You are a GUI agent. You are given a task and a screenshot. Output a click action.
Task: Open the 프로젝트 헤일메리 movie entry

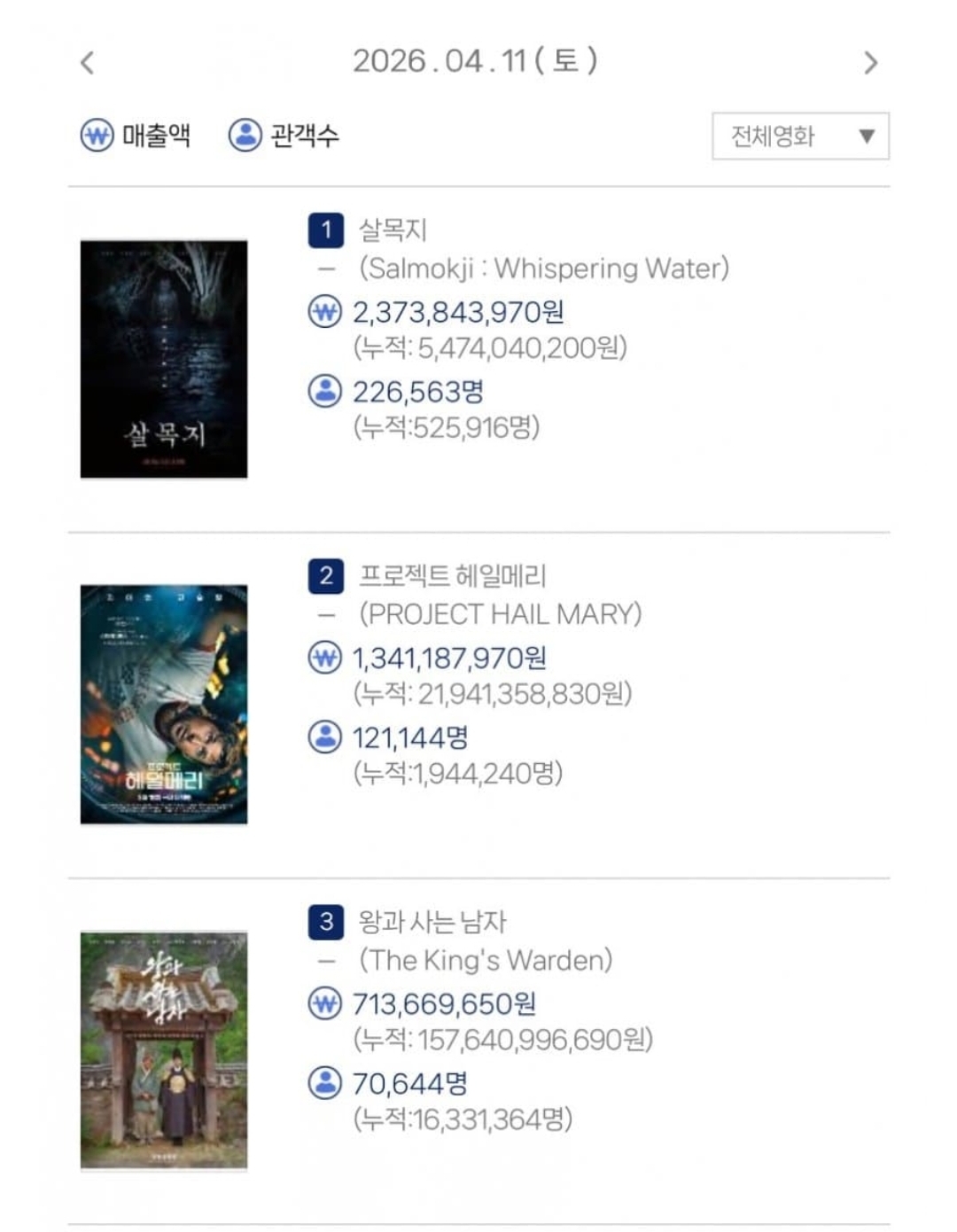pos(452,576)
